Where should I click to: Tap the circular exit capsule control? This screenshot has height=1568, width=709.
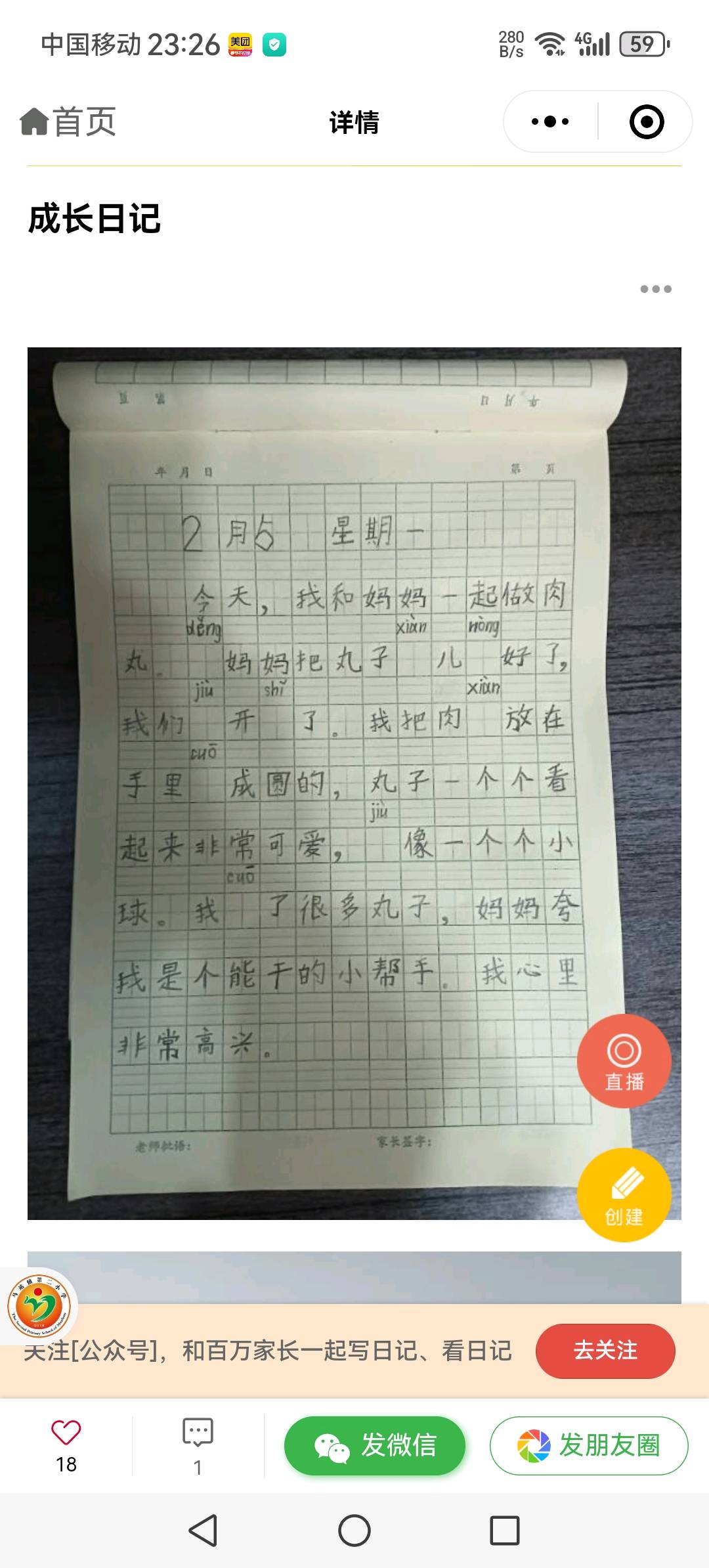point(647,121)
